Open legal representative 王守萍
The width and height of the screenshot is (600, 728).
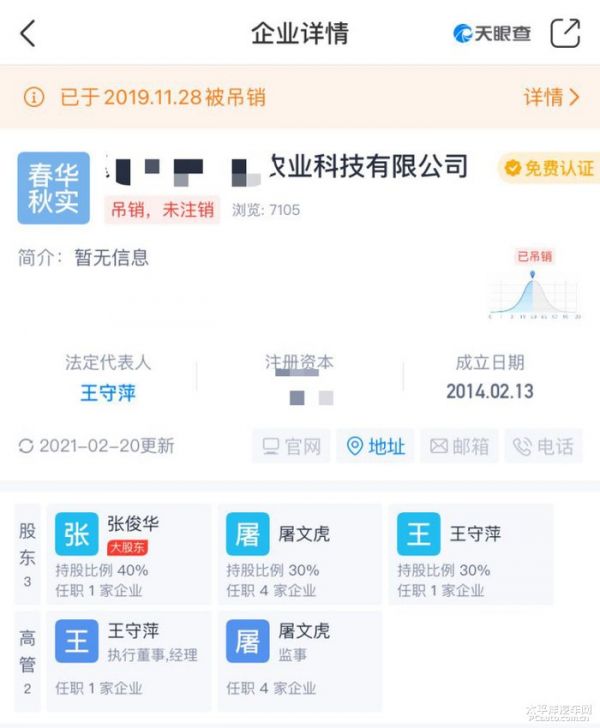click(108, 393)
